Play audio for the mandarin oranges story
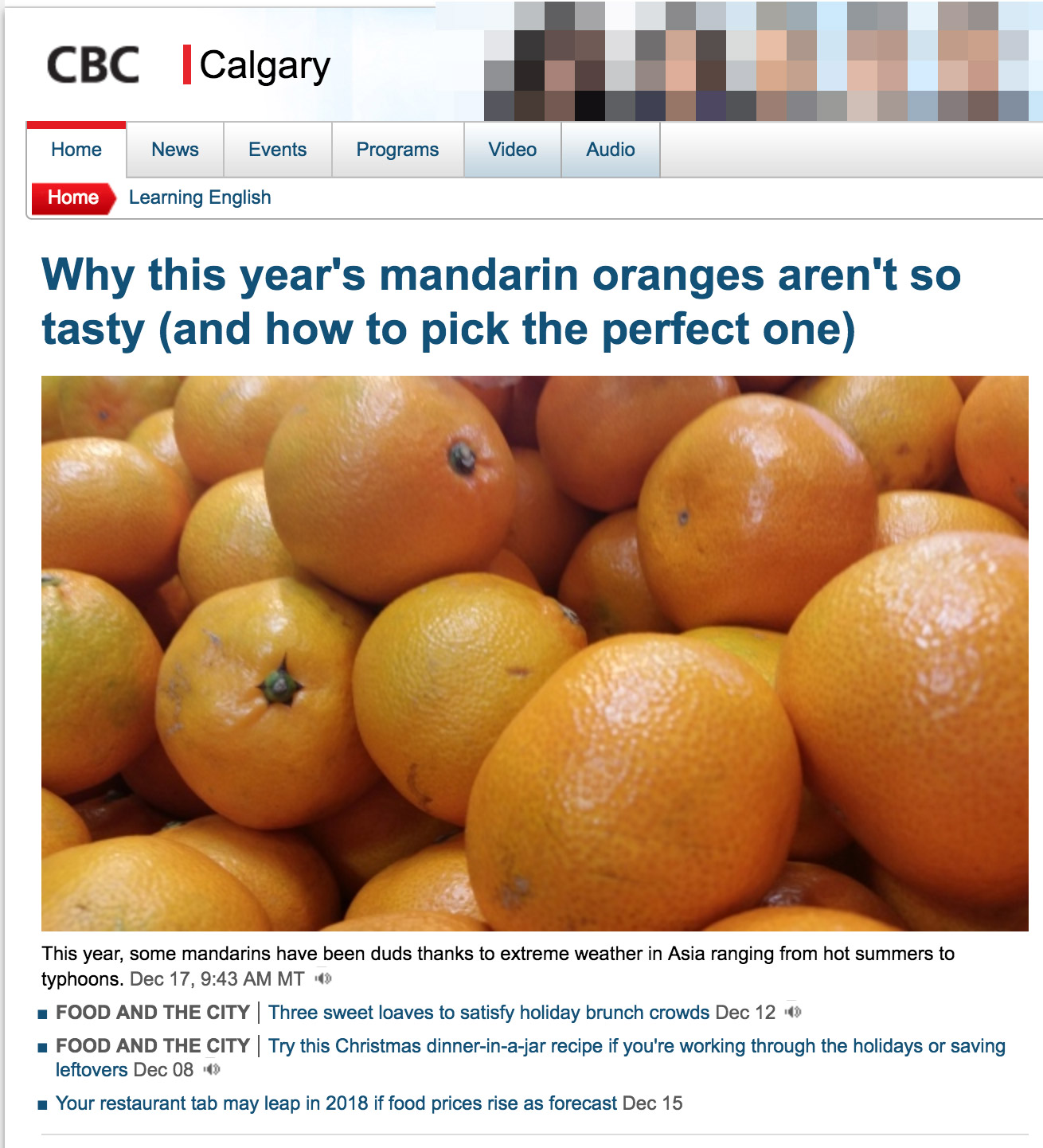The width and height of the screenshot is (1043, 1148). [323, 978]
